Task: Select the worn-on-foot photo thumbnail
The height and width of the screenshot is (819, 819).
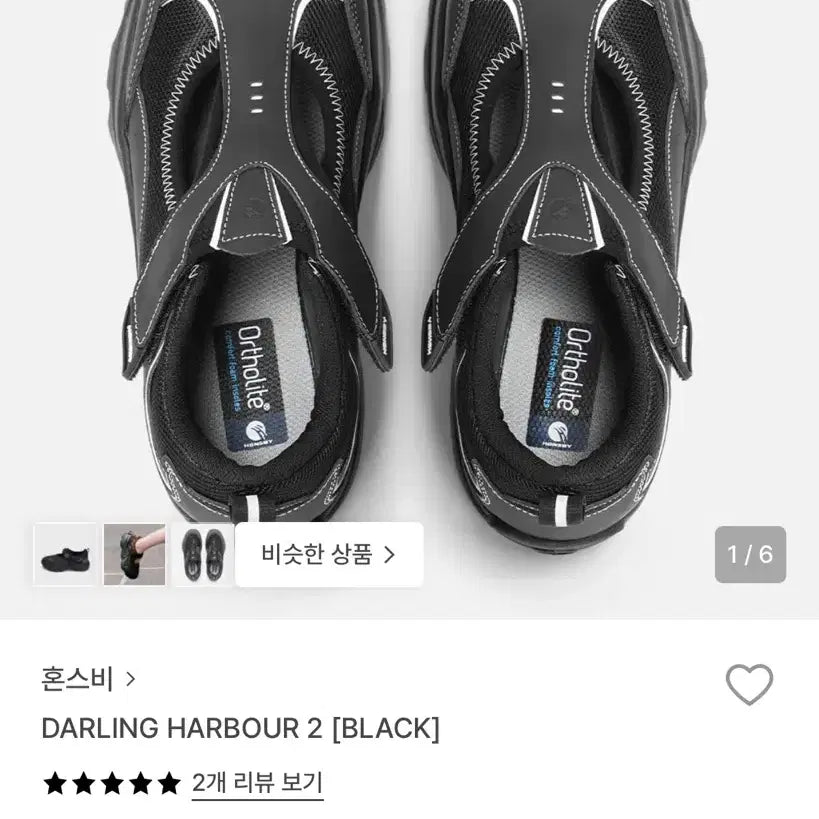Action: pyautogui.click(x=134, y=554)
